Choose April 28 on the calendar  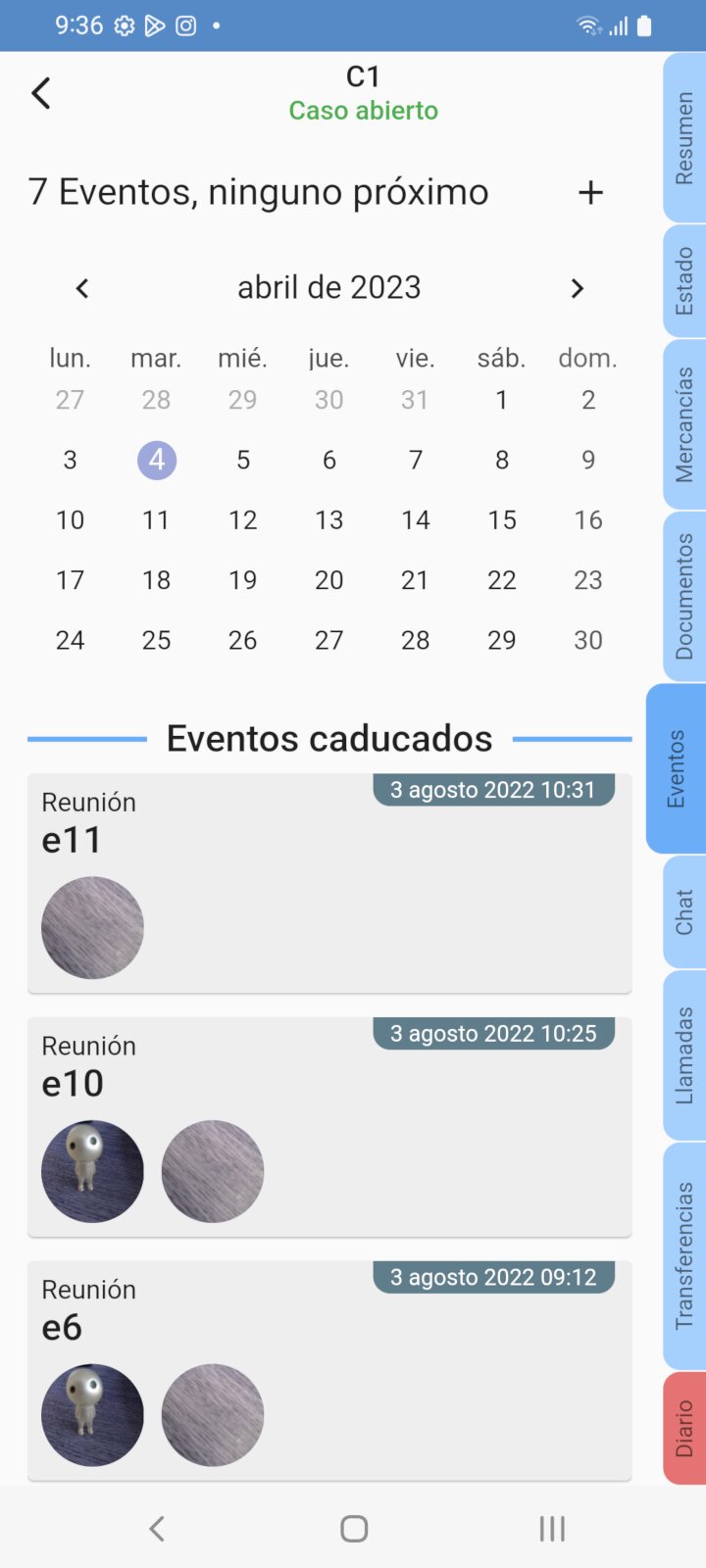tap(416, 640)
